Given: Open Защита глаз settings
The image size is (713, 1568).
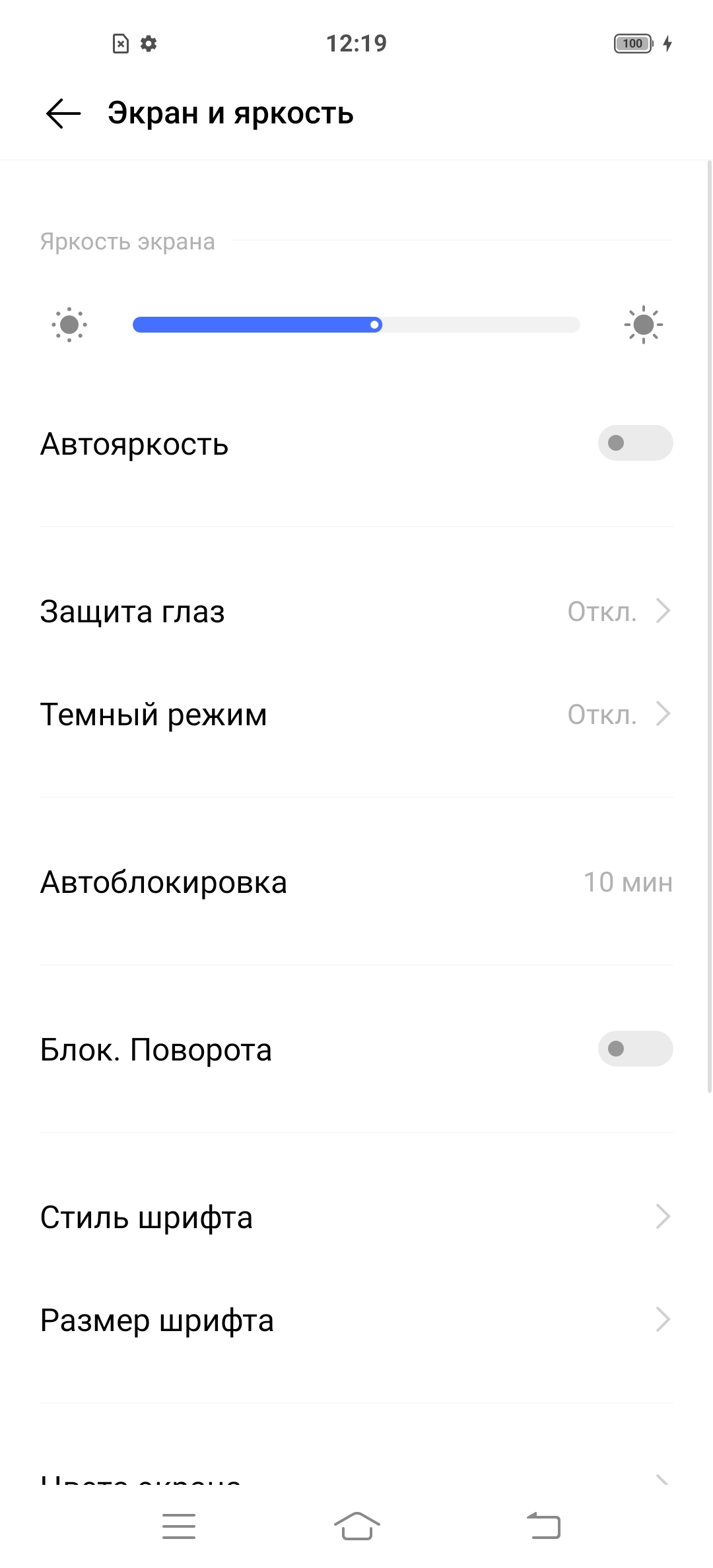Looking at the screenshot, I should click(356, 612).
